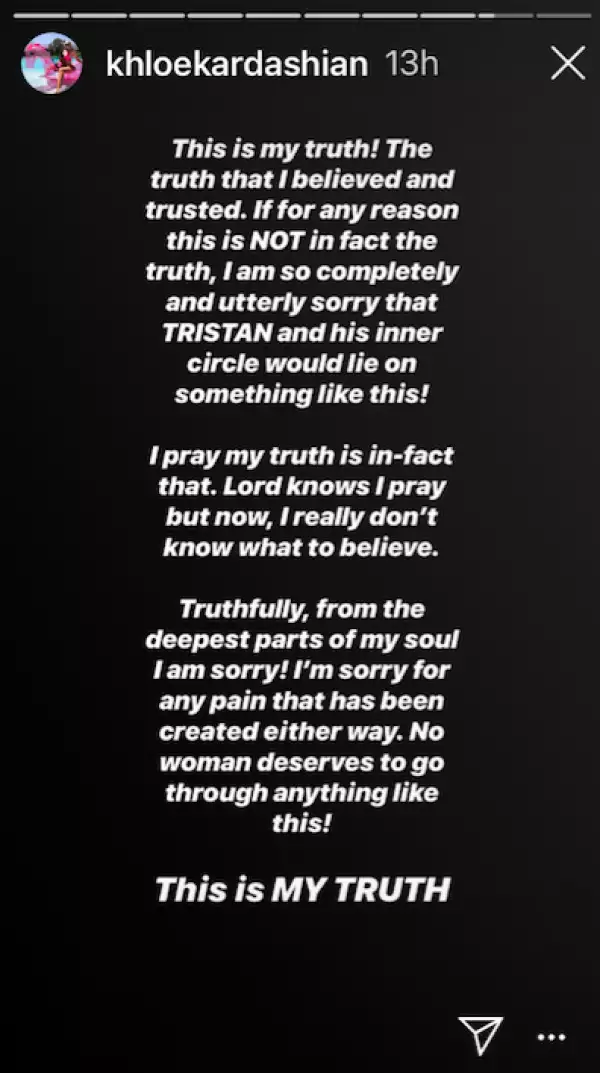Open the three-dot more options menu
The height and width of the screenshot is (1073, 600).
(x=551, y=1038)
